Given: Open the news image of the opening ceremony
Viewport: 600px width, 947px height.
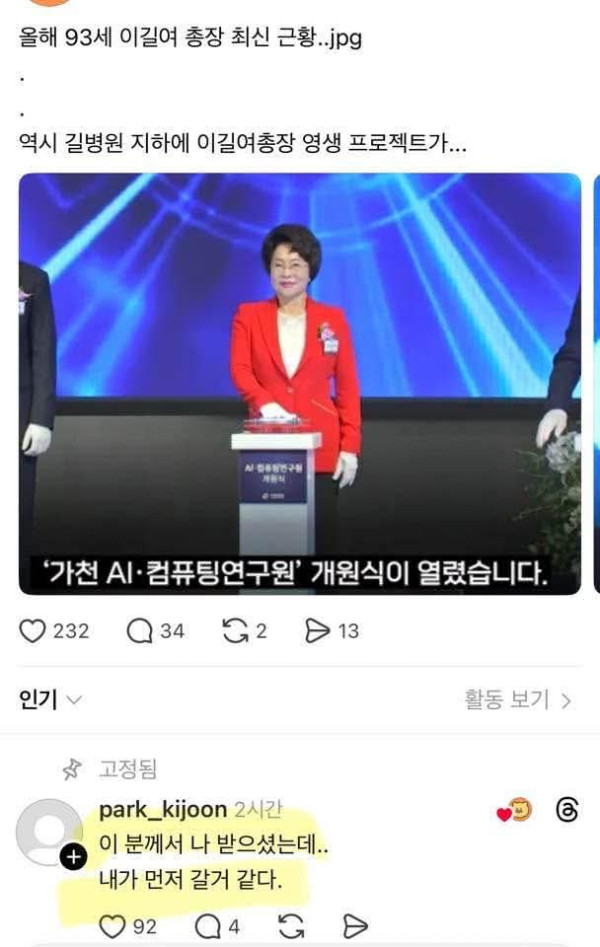Looking at the screenshot, I should pos(300,384).
